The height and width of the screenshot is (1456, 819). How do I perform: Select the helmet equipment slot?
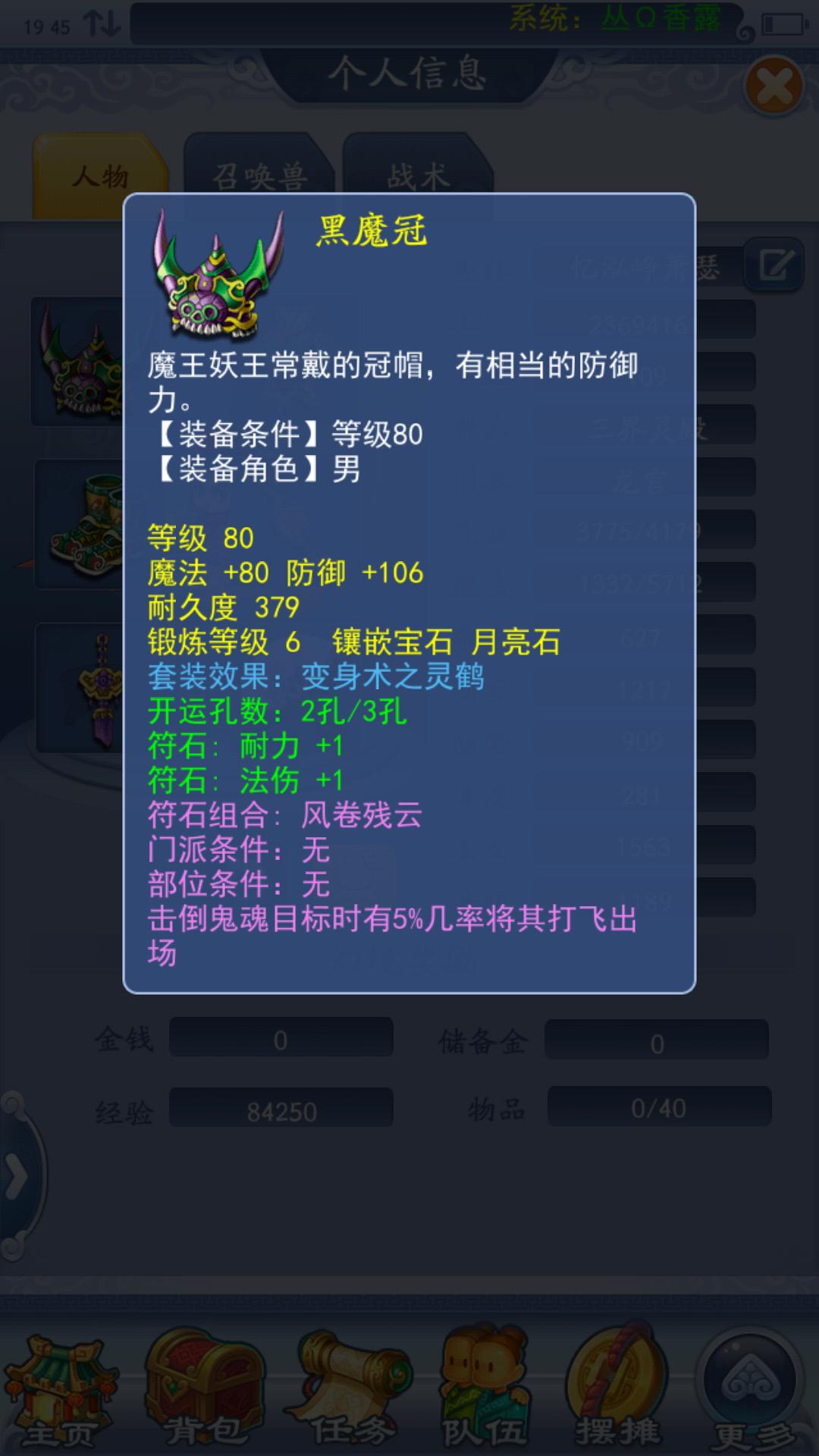[77, 362]
